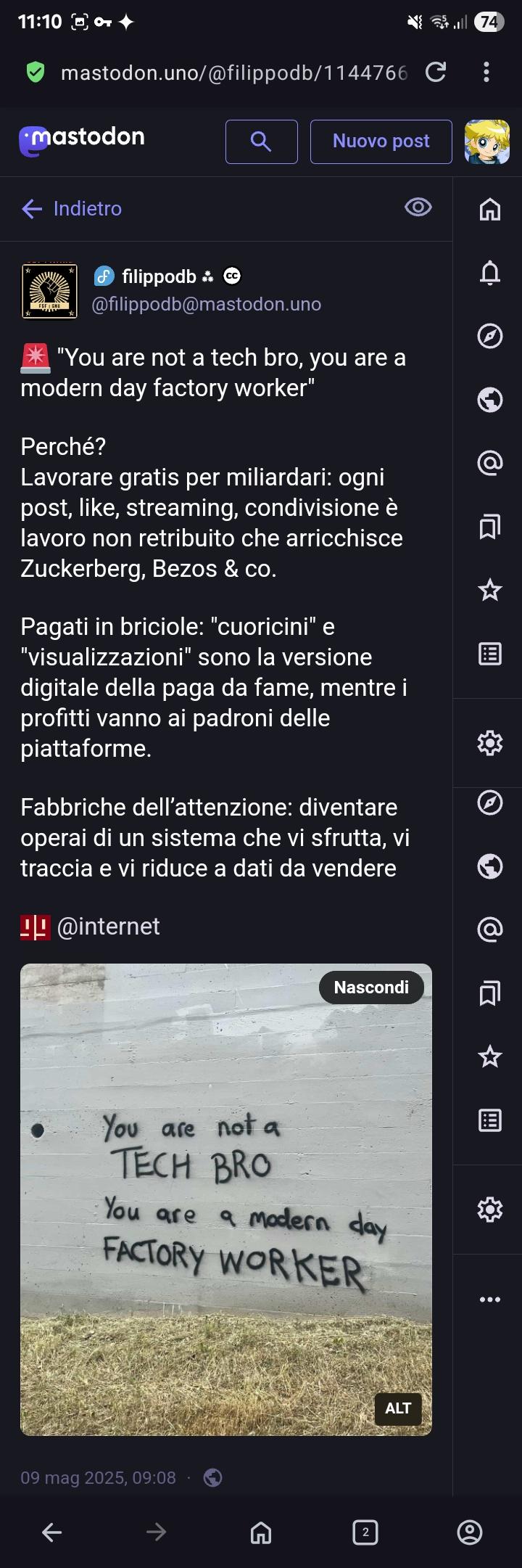Open the @internet mention link
Screen dimensions: 522x1568
(x=108, y=927)
